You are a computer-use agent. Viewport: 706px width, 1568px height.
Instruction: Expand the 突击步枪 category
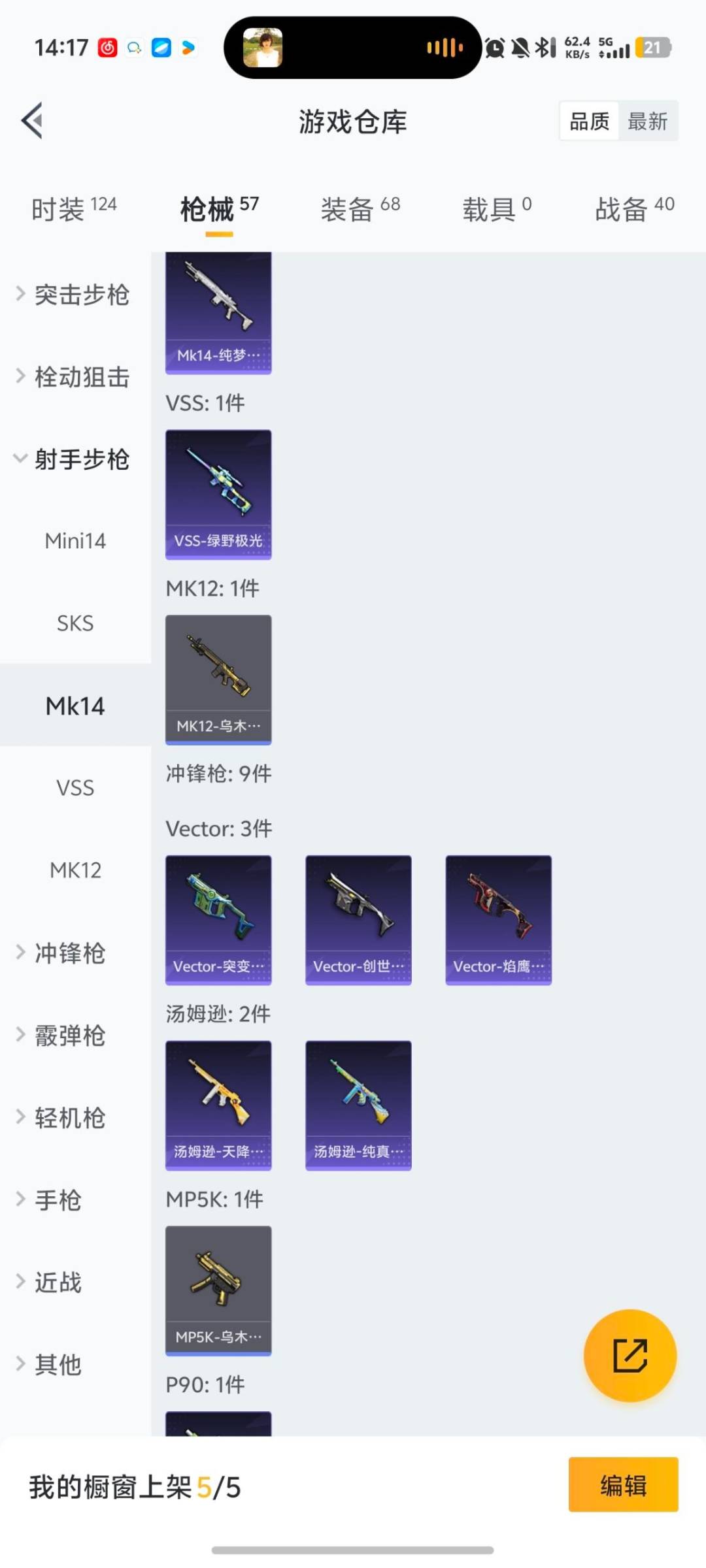73,295
